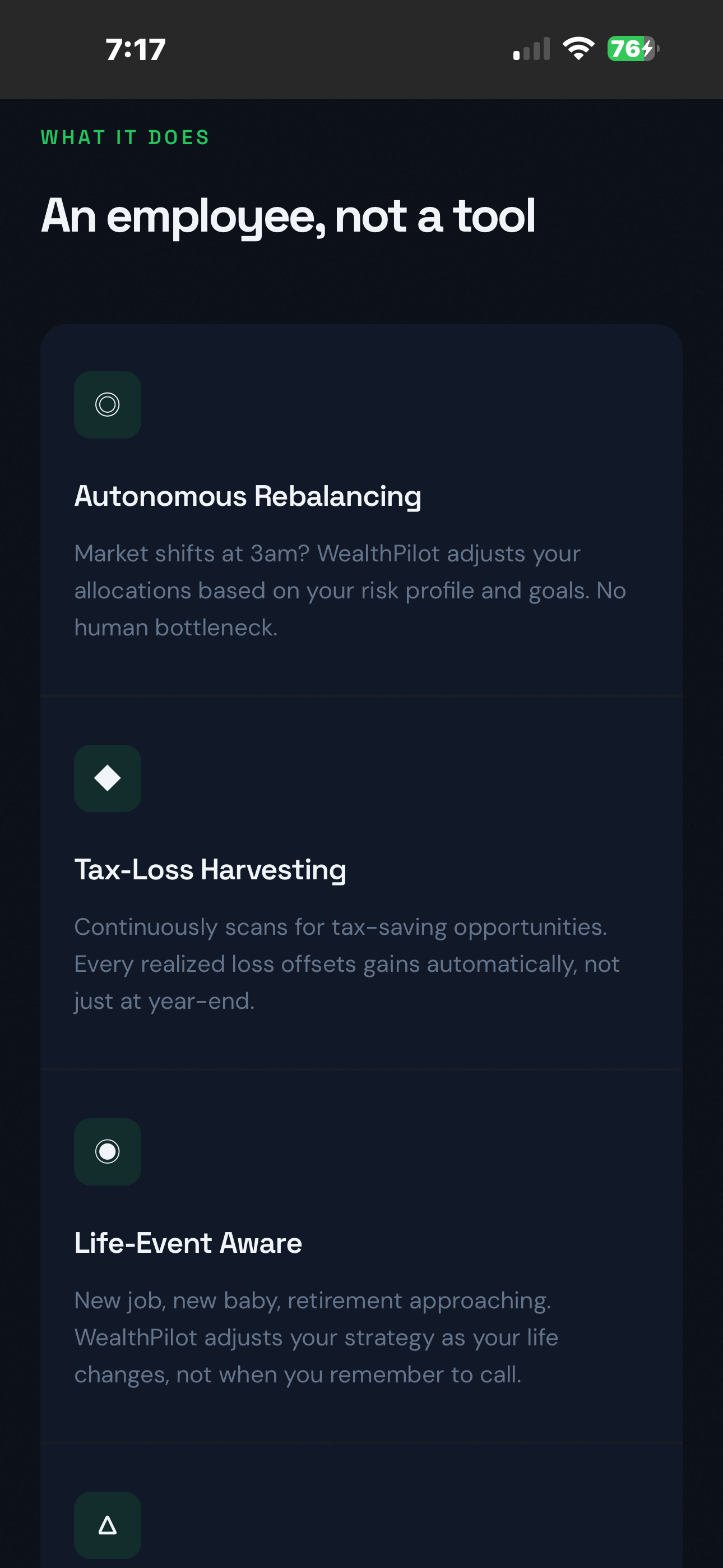Select the Autonomous Rebalancing concentric circles icon
The width and height of the screenshot is (723, 1568).
coord(107,405)
